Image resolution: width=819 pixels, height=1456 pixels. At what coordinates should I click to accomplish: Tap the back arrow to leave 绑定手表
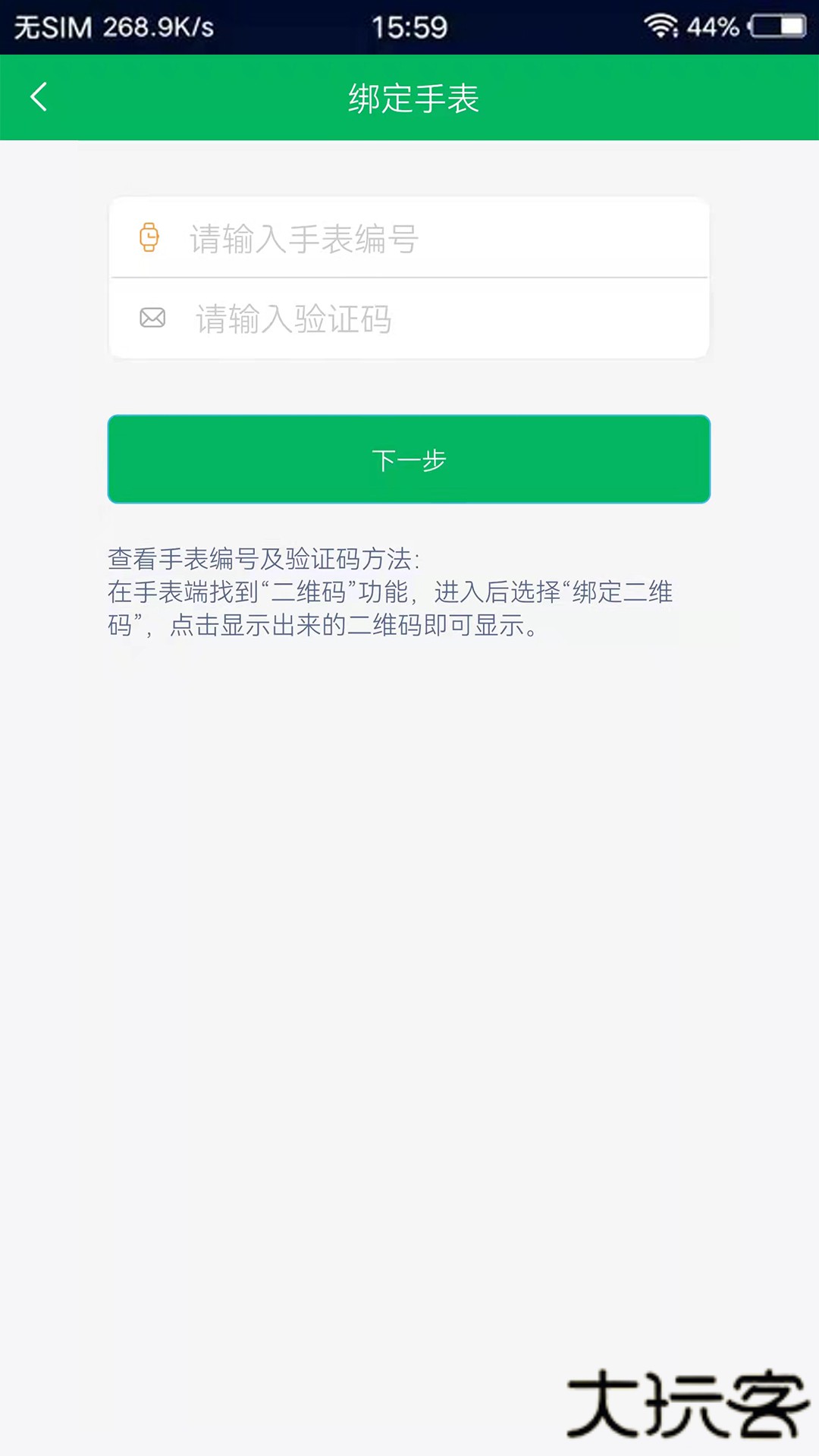click(x=39, y=97)
